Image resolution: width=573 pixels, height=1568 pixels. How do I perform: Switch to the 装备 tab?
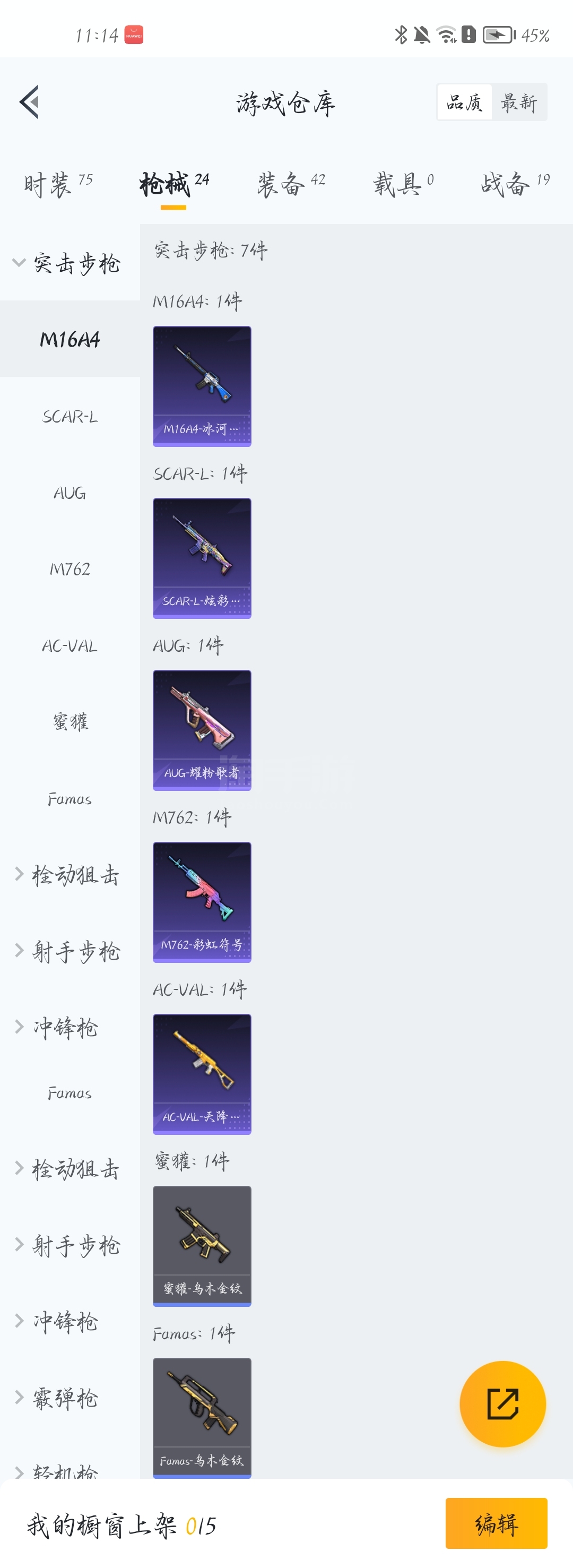290,184
